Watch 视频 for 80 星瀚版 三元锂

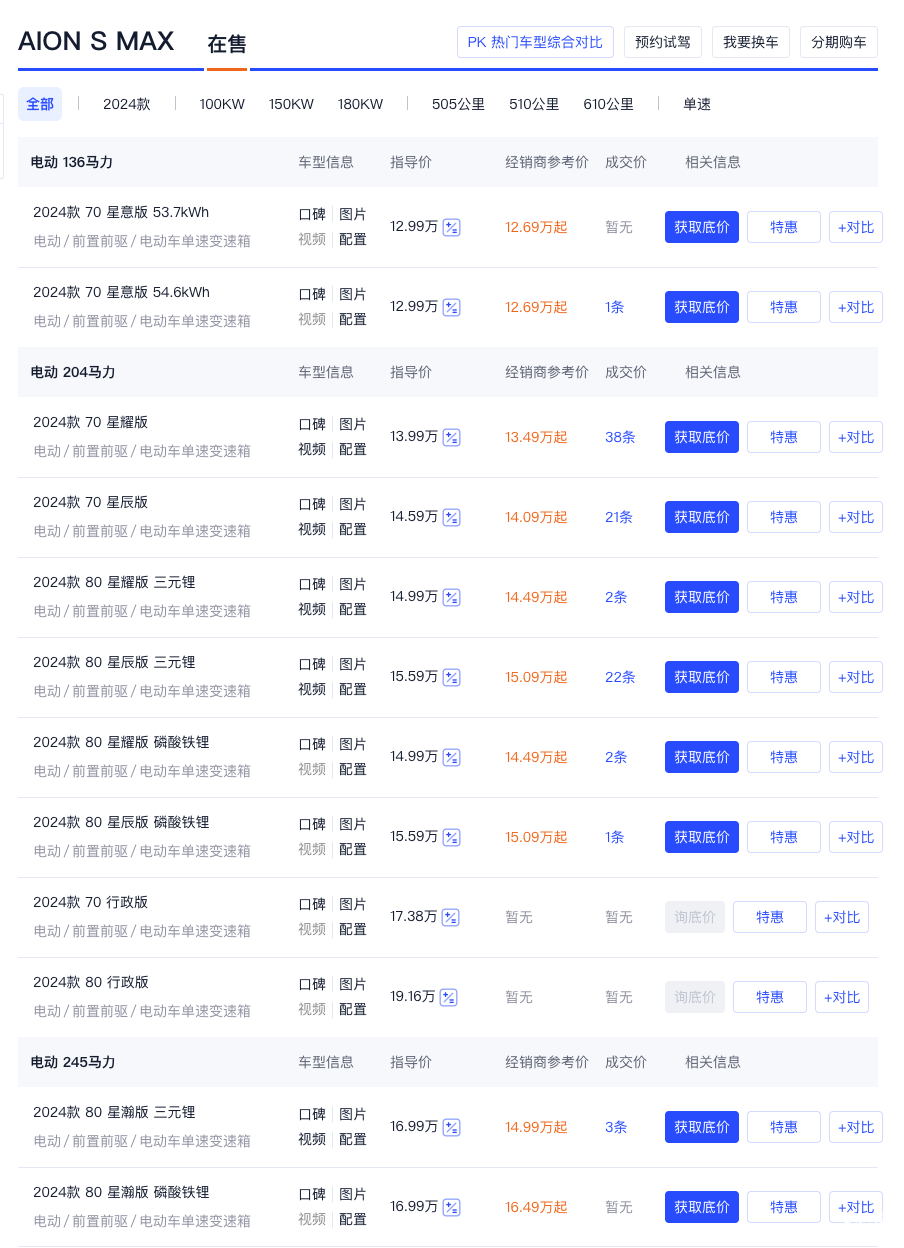pyautogui.click(x=312, y=1139)
